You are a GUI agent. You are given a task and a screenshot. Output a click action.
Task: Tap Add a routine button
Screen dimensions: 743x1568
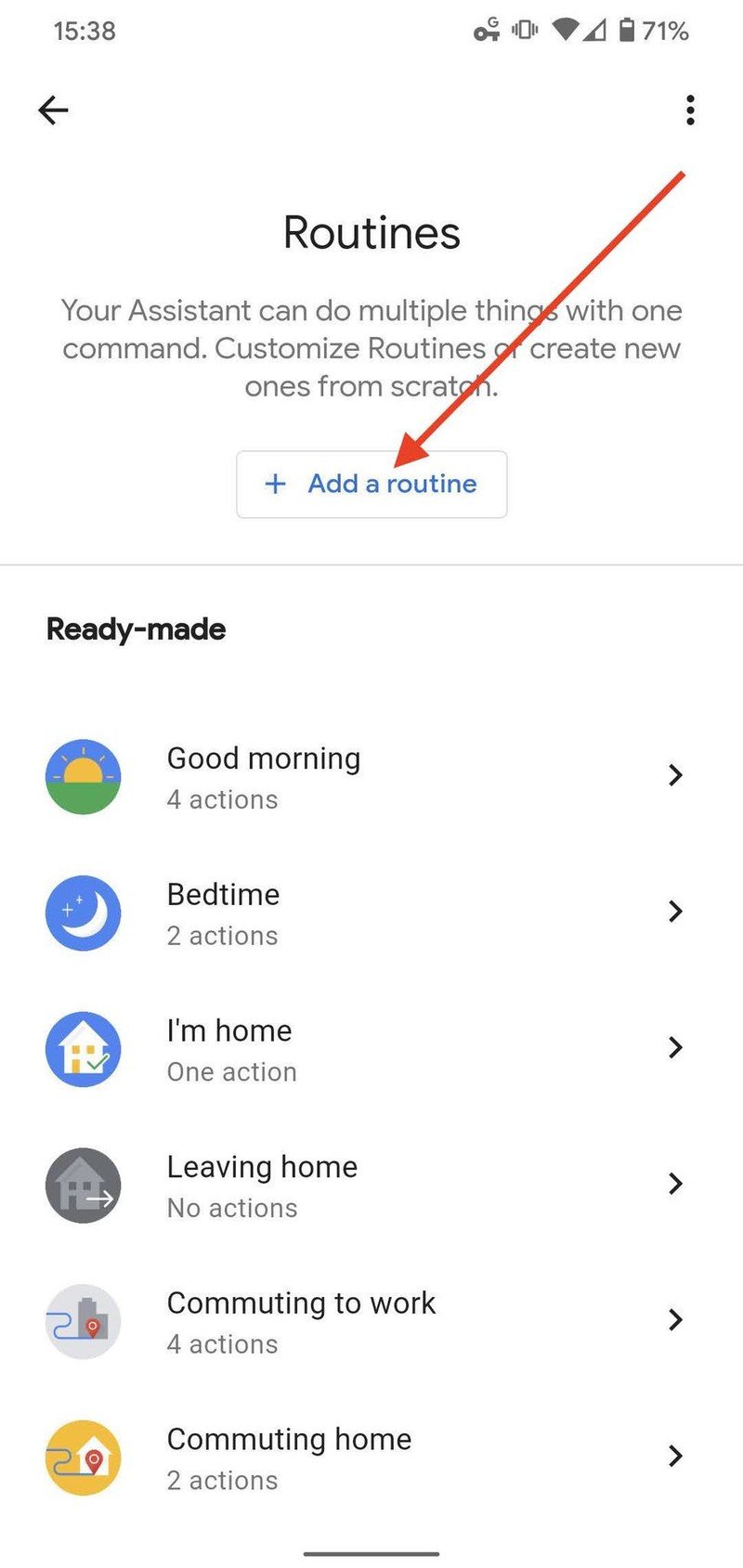tap(371, 484)
